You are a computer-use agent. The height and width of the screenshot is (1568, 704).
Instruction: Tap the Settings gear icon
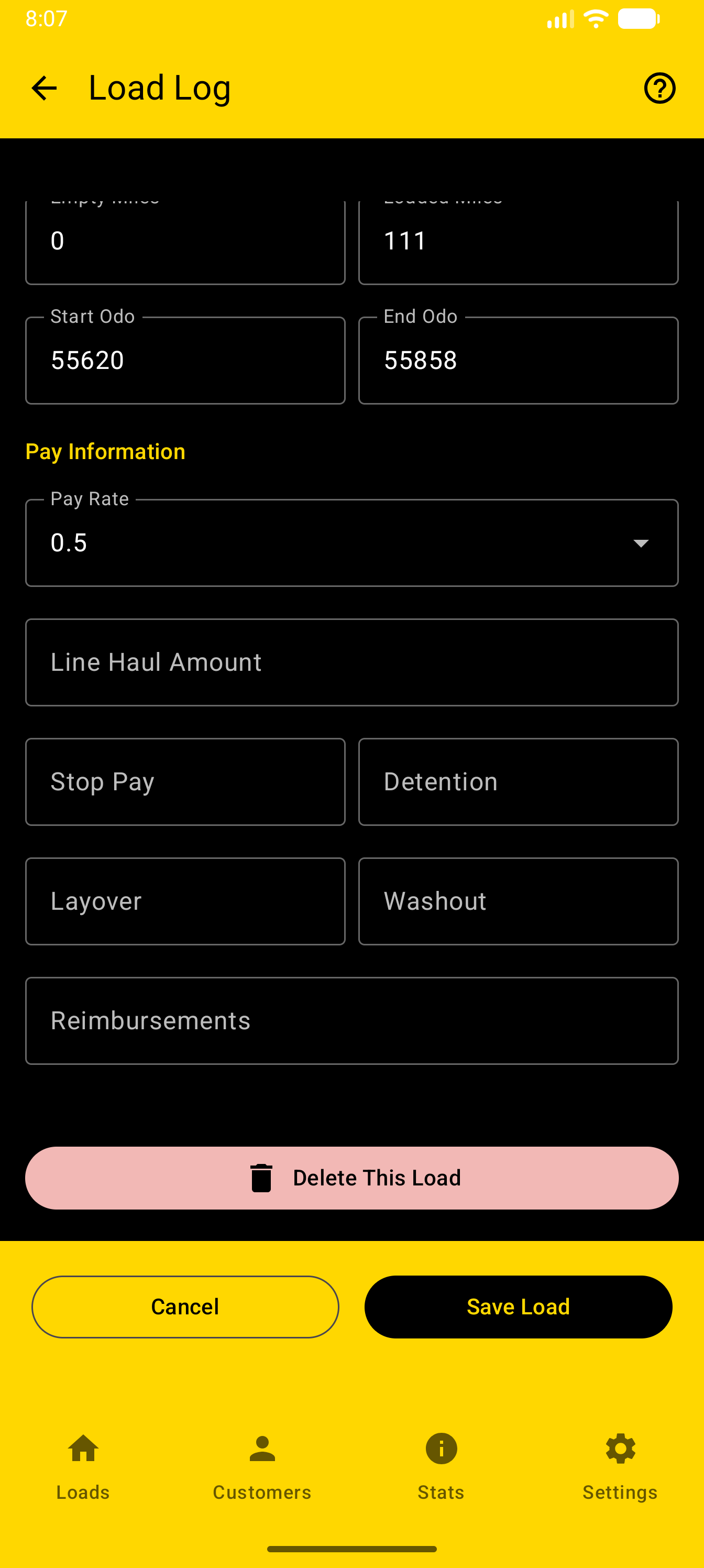[x=620, y=1449]
